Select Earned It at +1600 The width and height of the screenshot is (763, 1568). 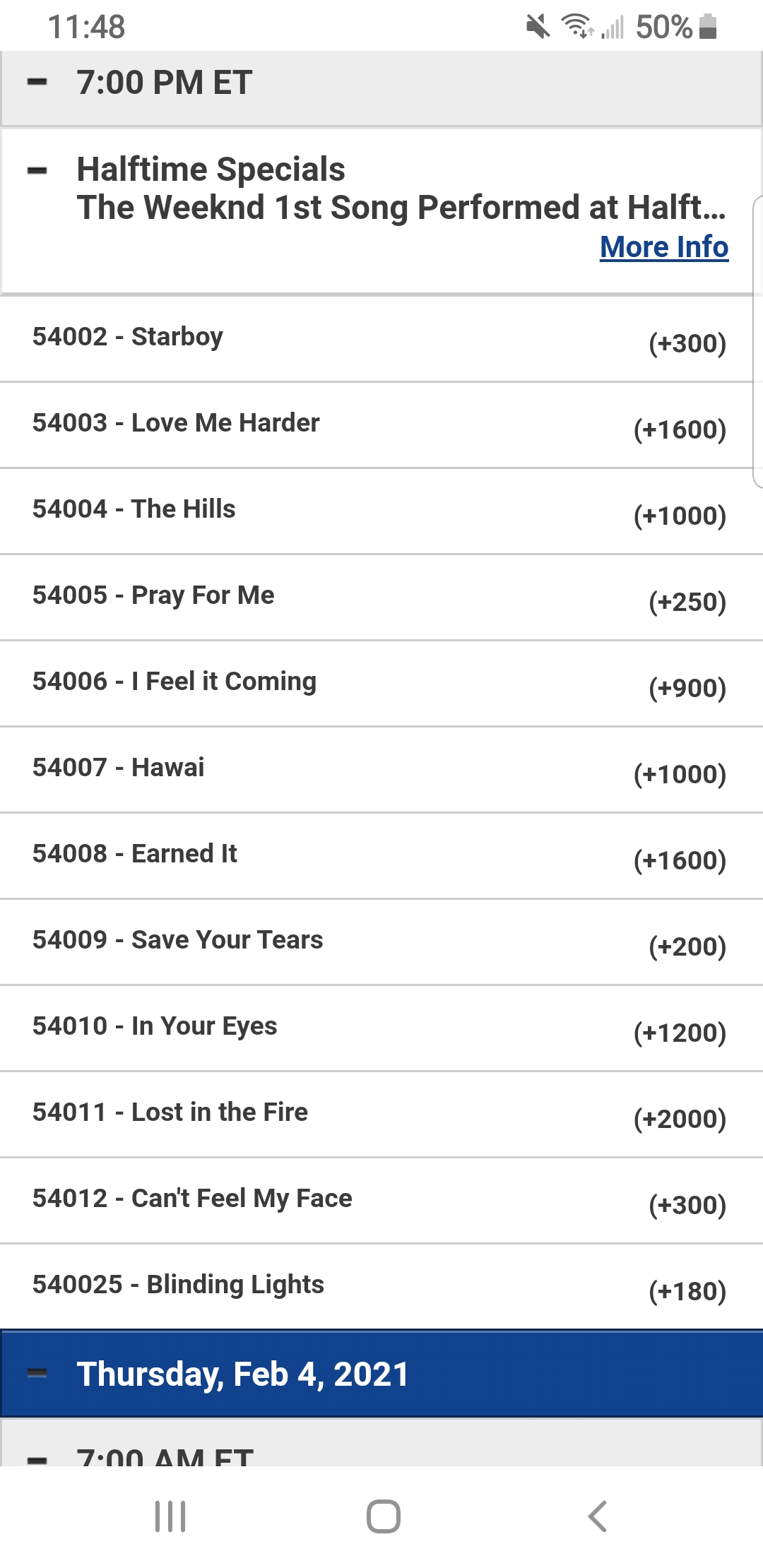point(381,857)
